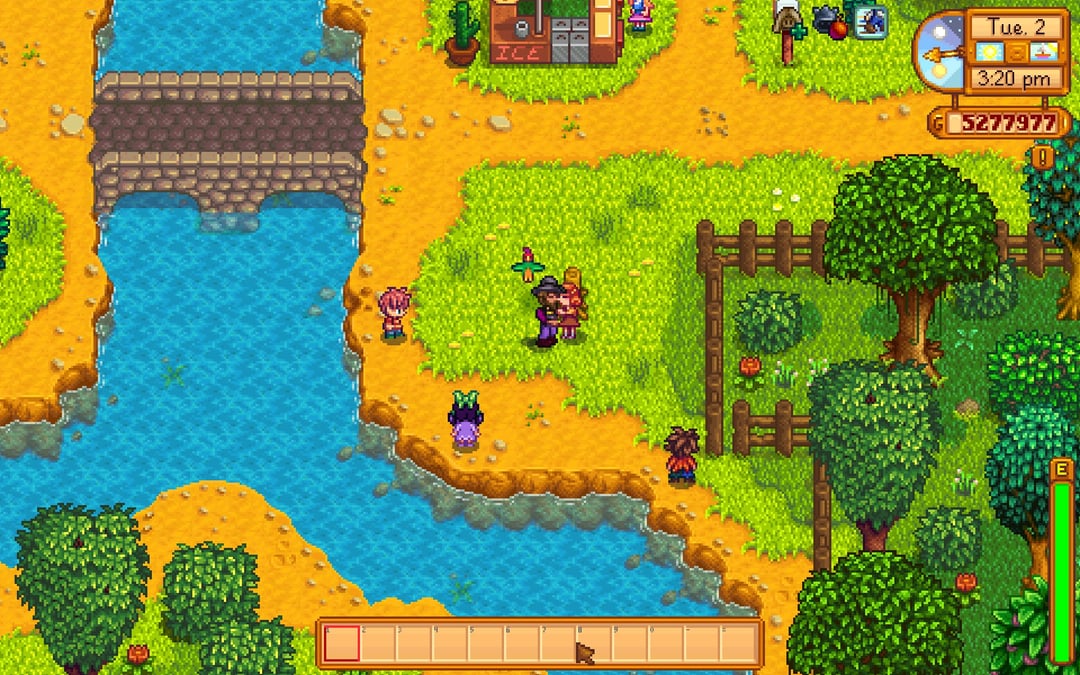The width and height of the screenshot is (1080, 675).
Task: Select toolbar slot 5
Action: (486, 643)
